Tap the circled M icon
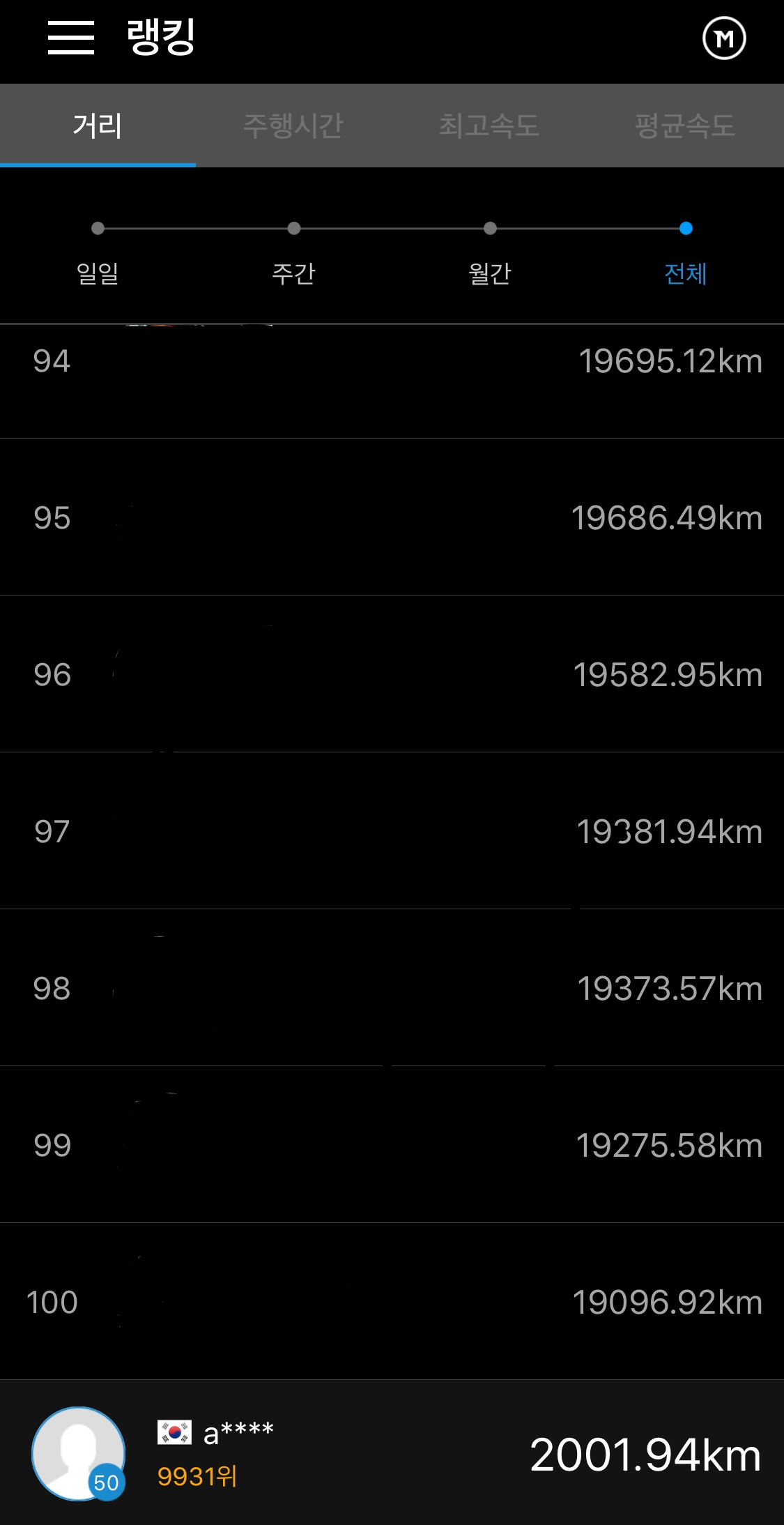The image size is (784, 1525). click(724, 39)
